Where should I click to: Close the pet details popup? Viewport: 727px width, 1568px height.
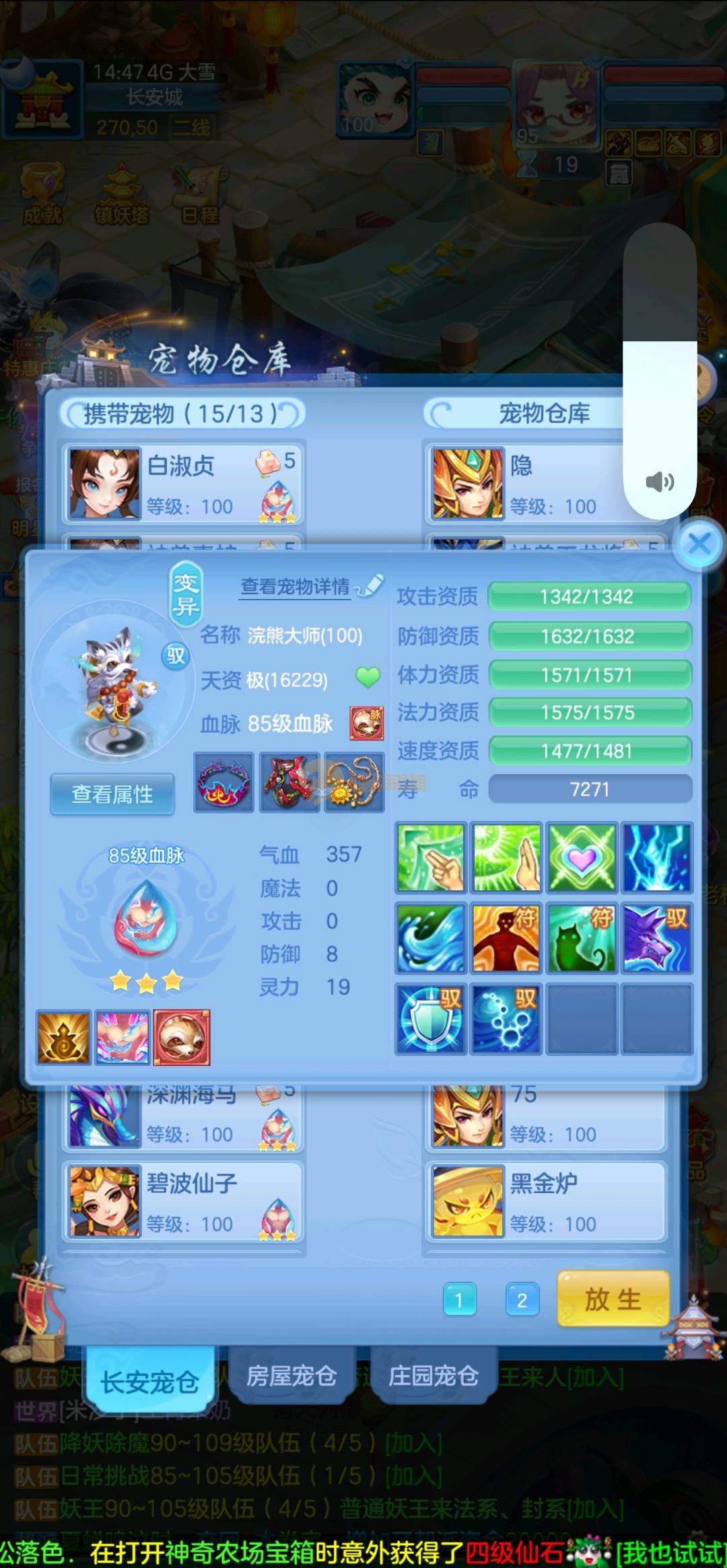click(699, 544)
